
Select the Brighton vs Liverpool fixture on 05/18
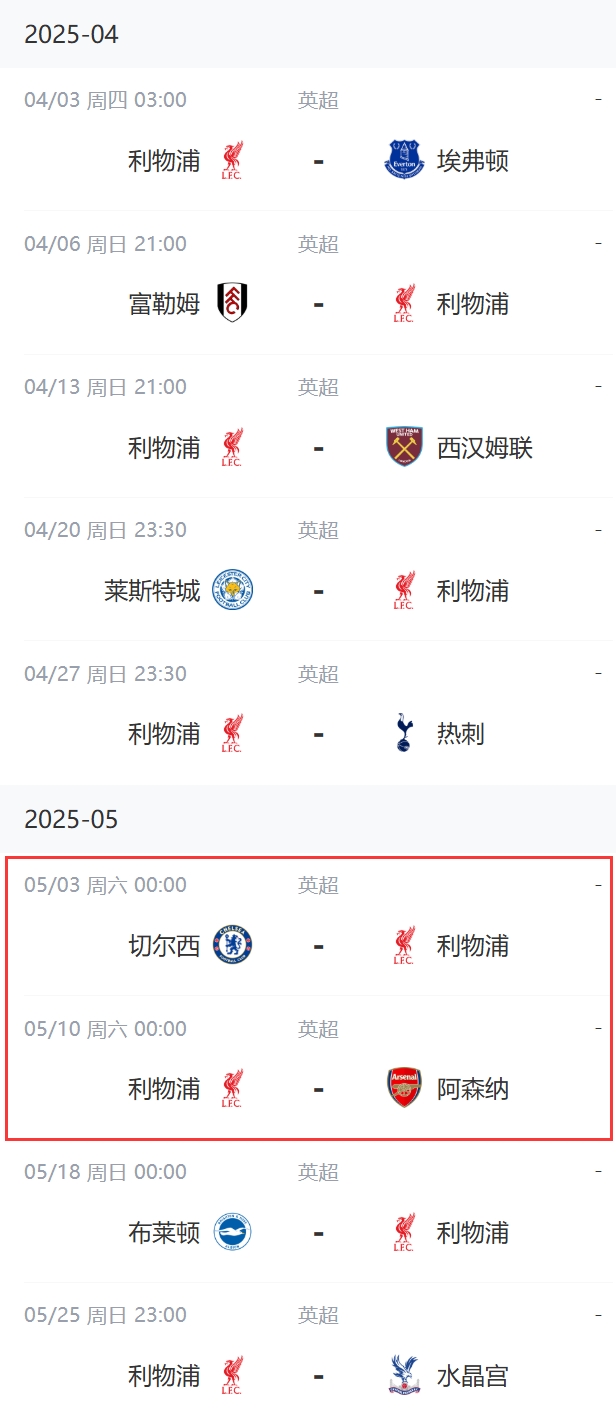pos(318,1232)
